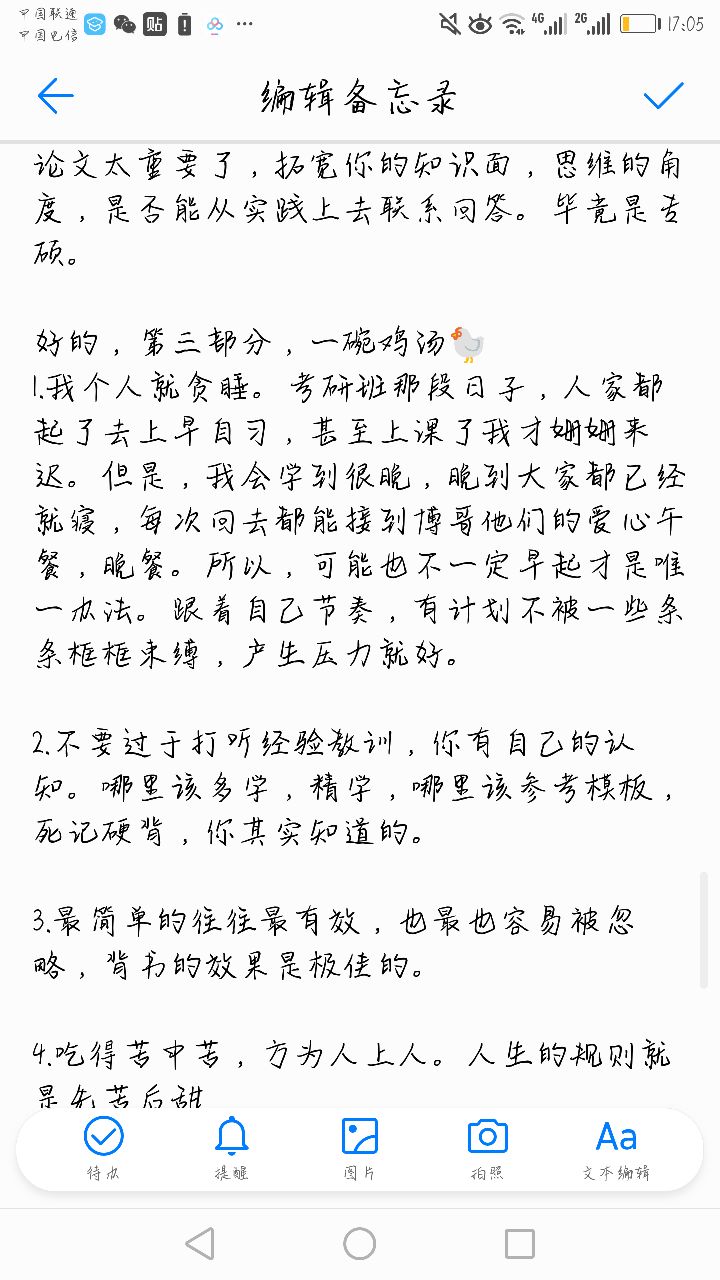This screenshot has width=720, height=1280.
Task: Add a to-do item (待办)
Action: [x=103, y=1149]
